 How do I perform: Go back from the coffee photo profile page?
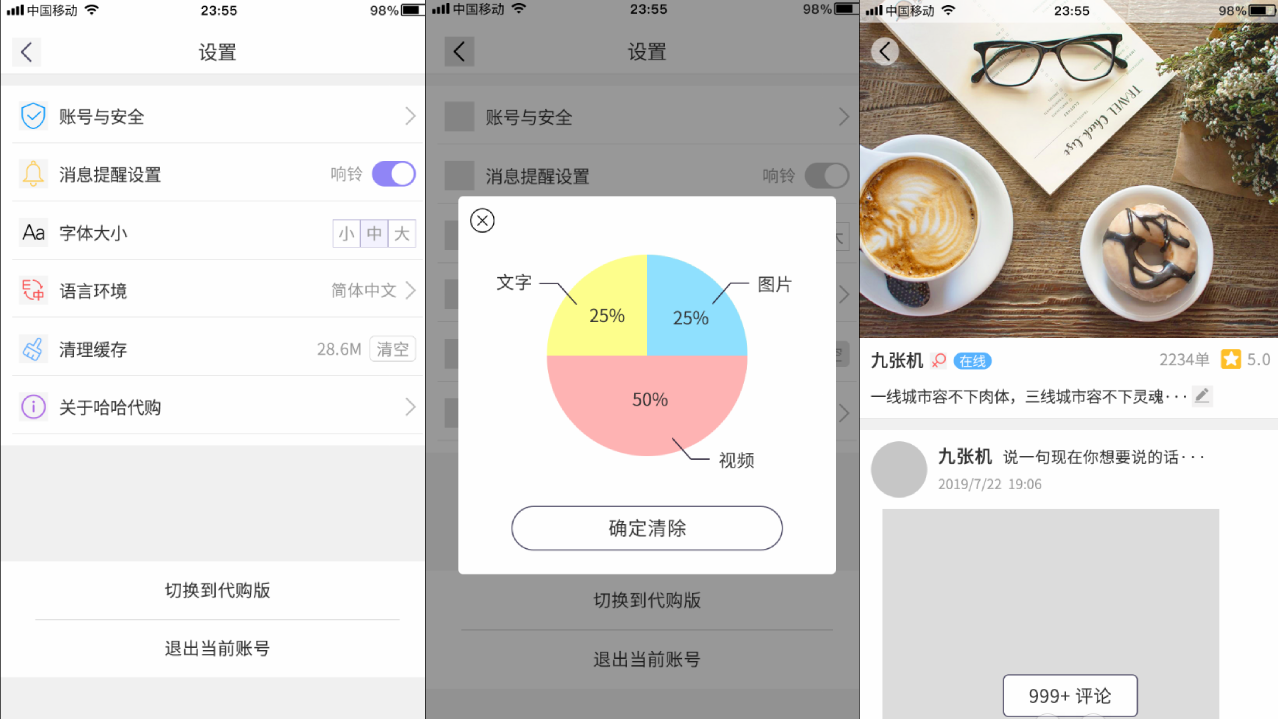pyautogui.click(x=885, y=51)
